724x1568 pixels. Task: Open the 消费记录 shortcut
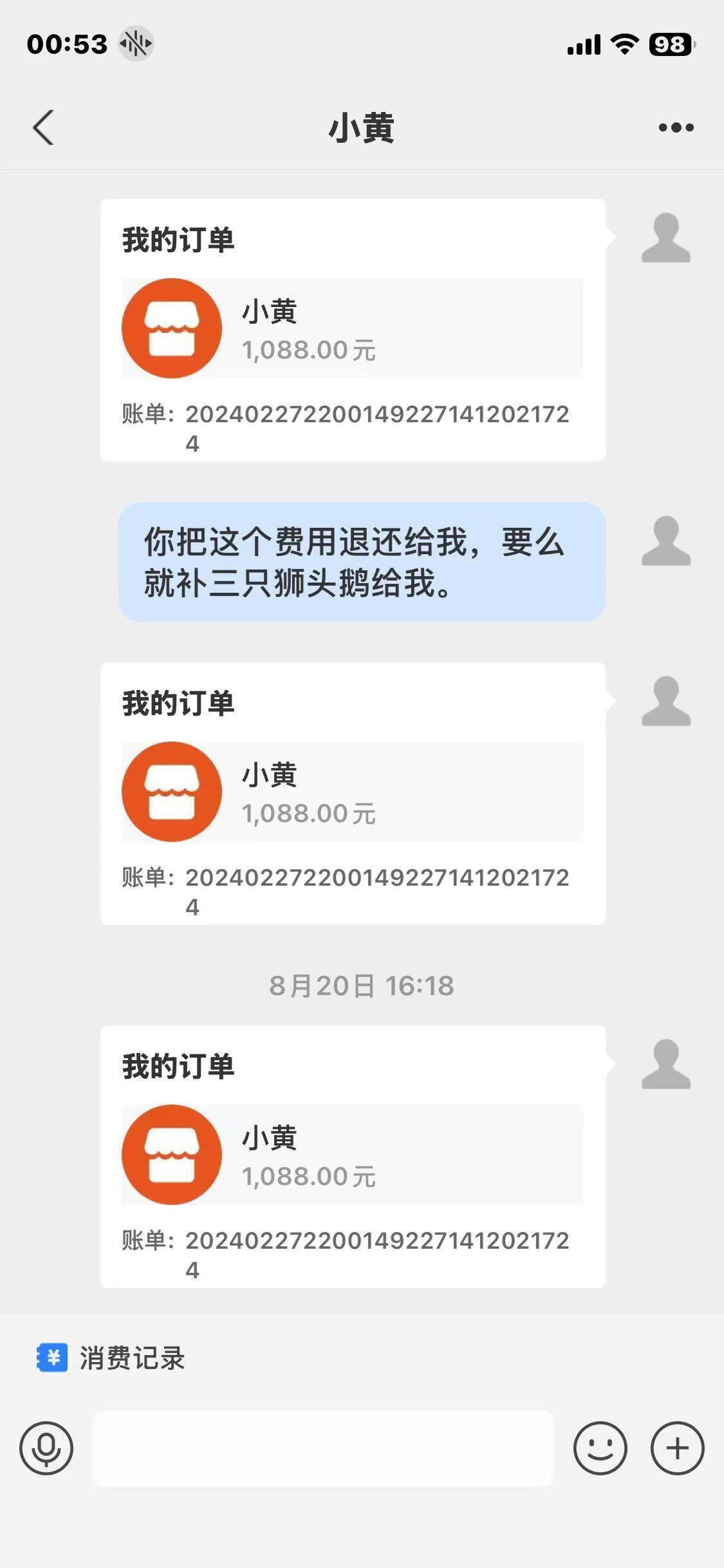111,1358
